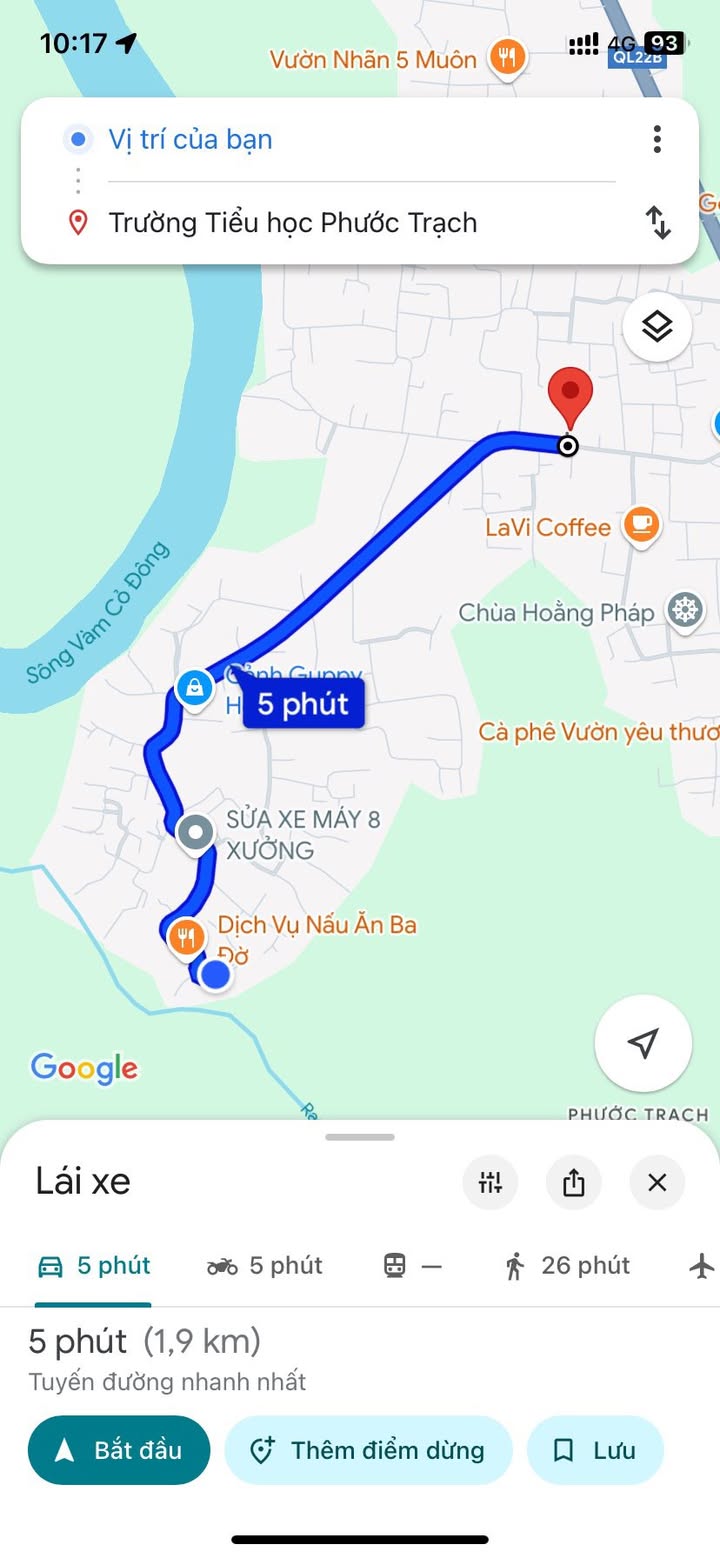Change destination Trường Tiểu học Phước Trạch
720x1558 pixels.
coord(292,222)
